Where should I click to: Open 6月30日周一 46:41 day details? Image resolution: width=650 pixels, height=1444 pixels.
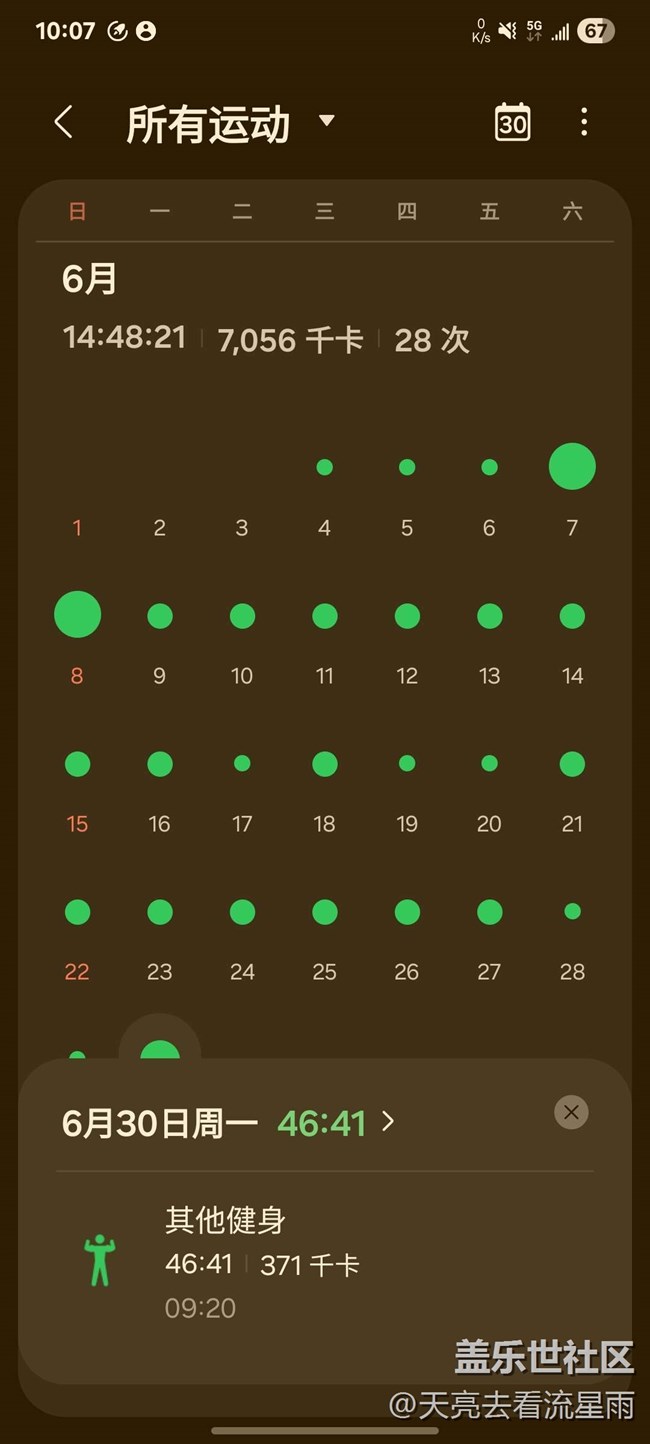point(229,1122)
